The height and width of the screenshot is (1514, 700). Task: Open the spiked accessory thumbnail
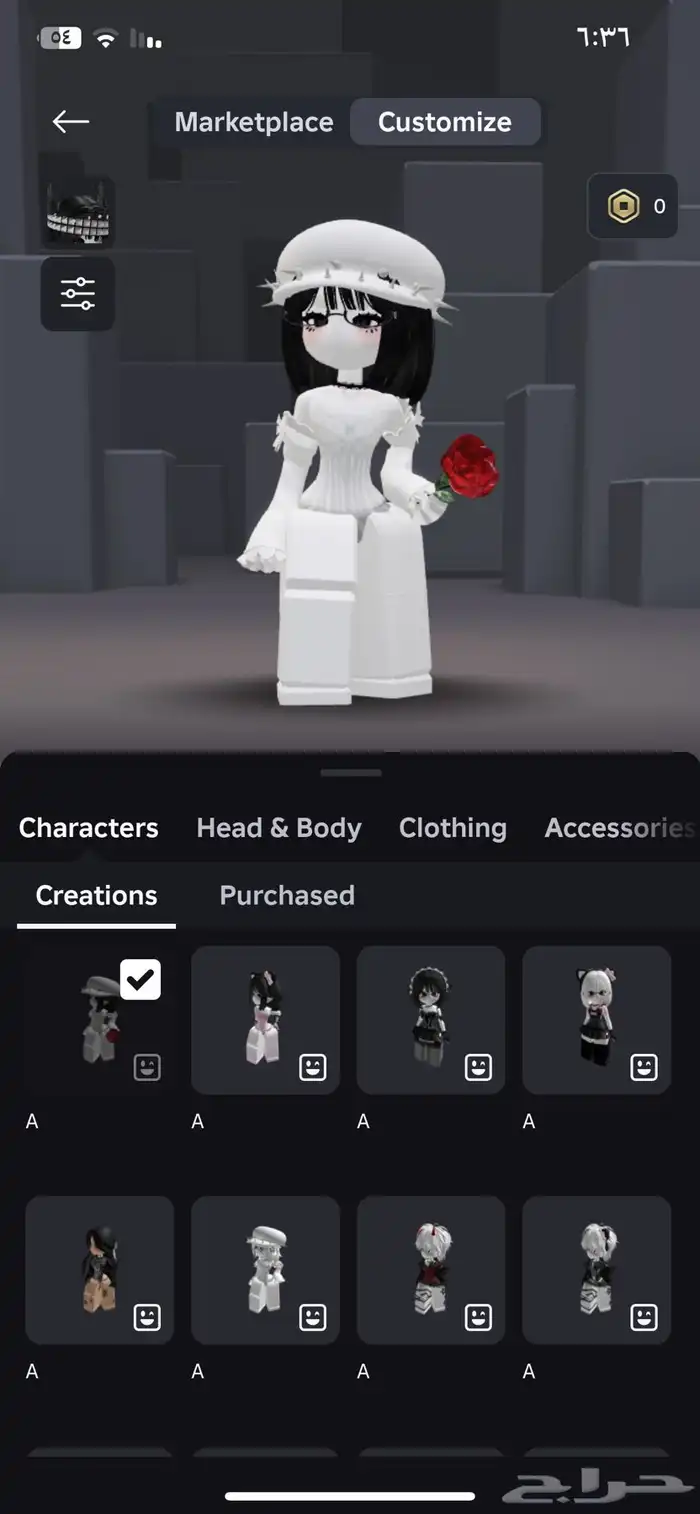(77, 212)
